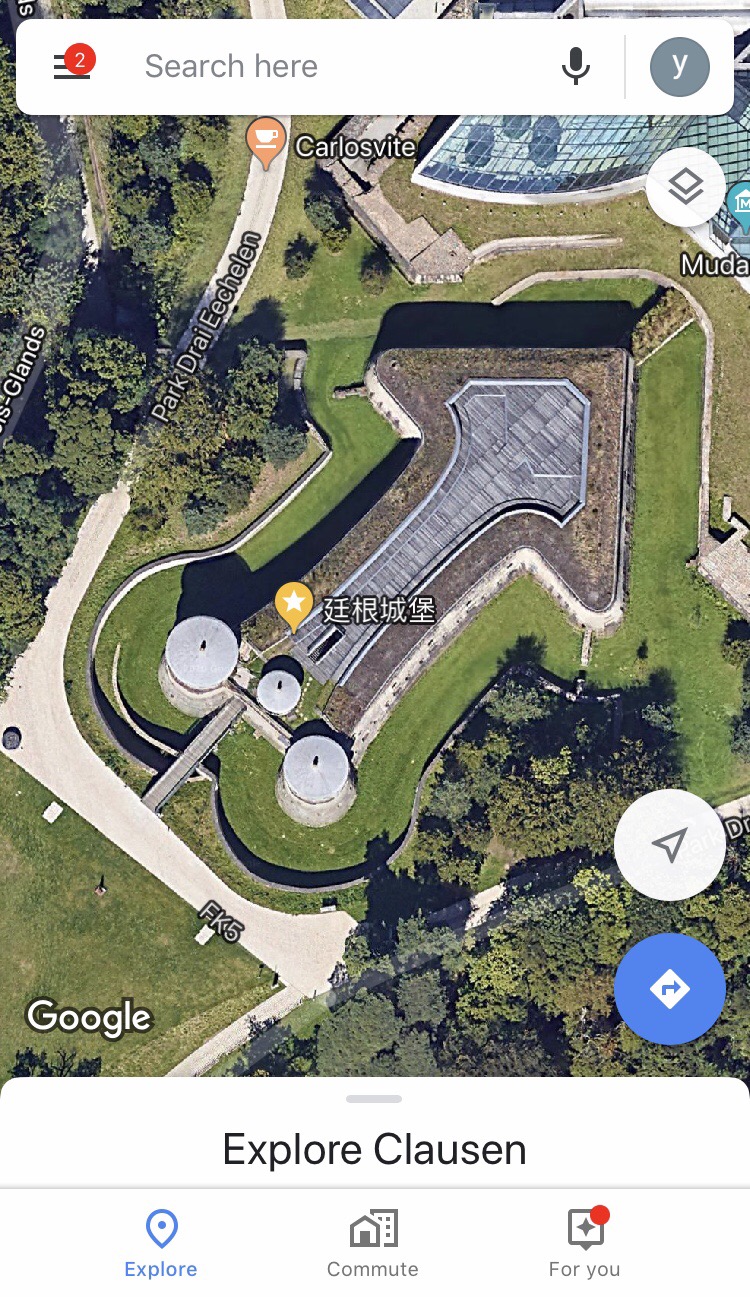This screenshot has width=750, height=1297.
Task: Tap the Mudam museum pin
Action: tap(741, 207)
